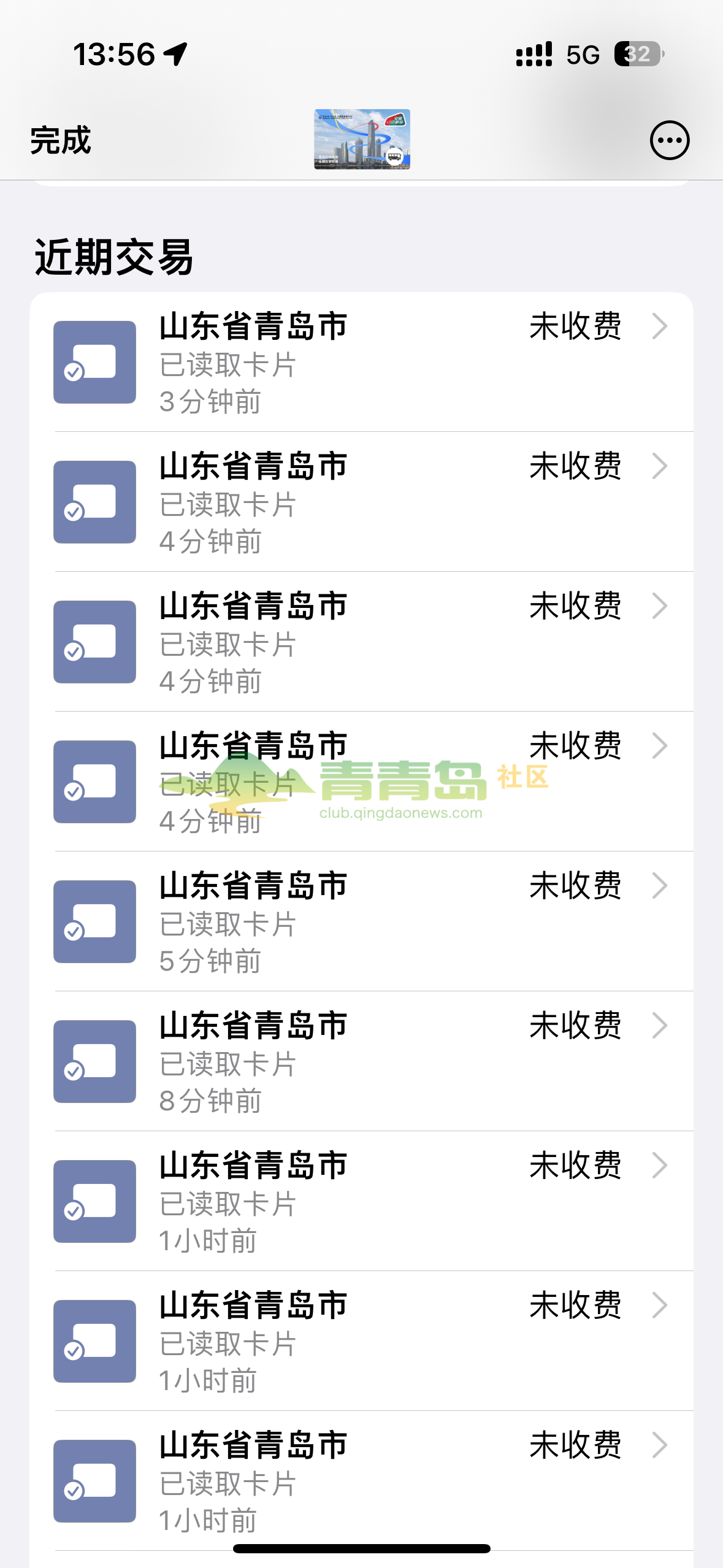Viewport: 723px width, 1568px height.
Task: Tap 完成 to close the card details
Action: point(60,140)
